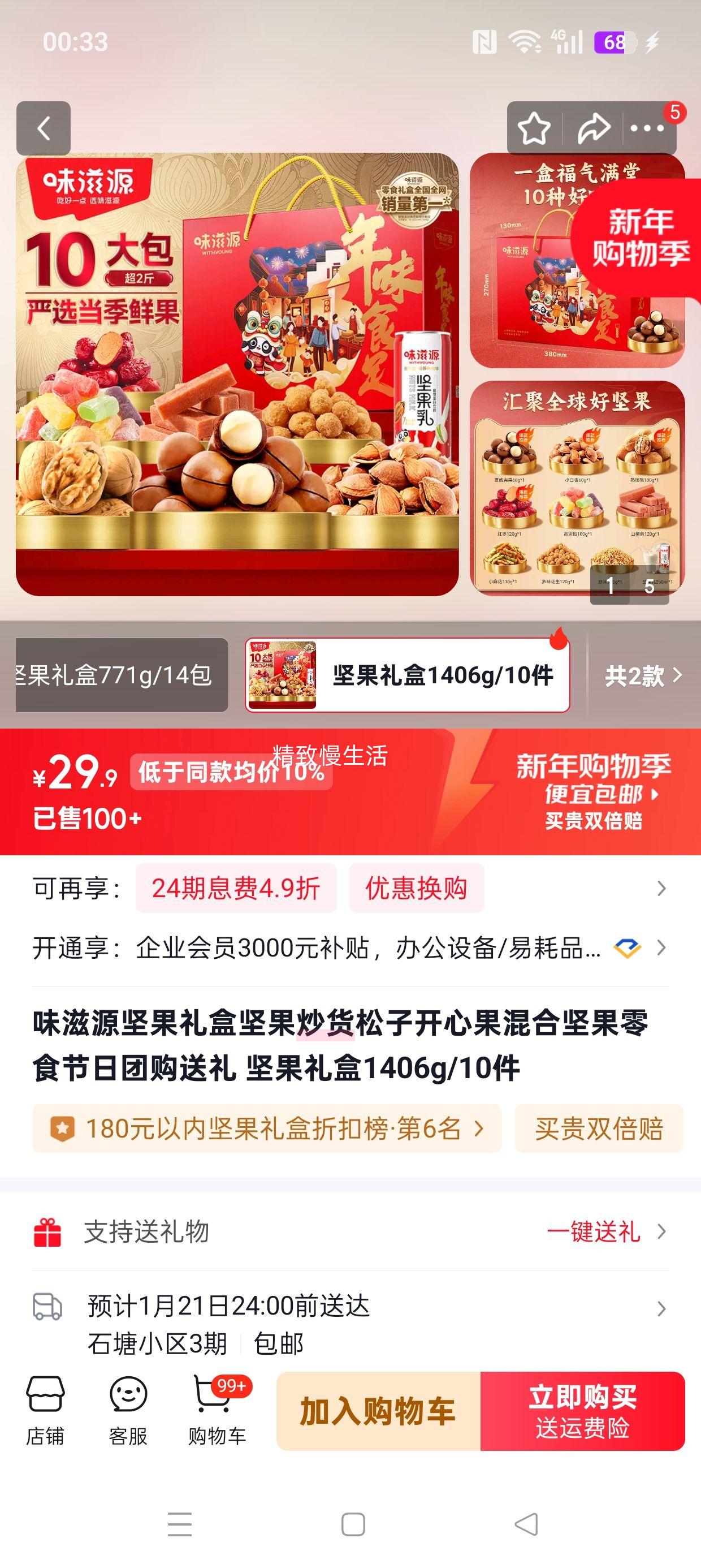The height and width of the screenshot is (1568, 701).
Task: Favorite this product with the star icon
Action: (x=534, y=128)
